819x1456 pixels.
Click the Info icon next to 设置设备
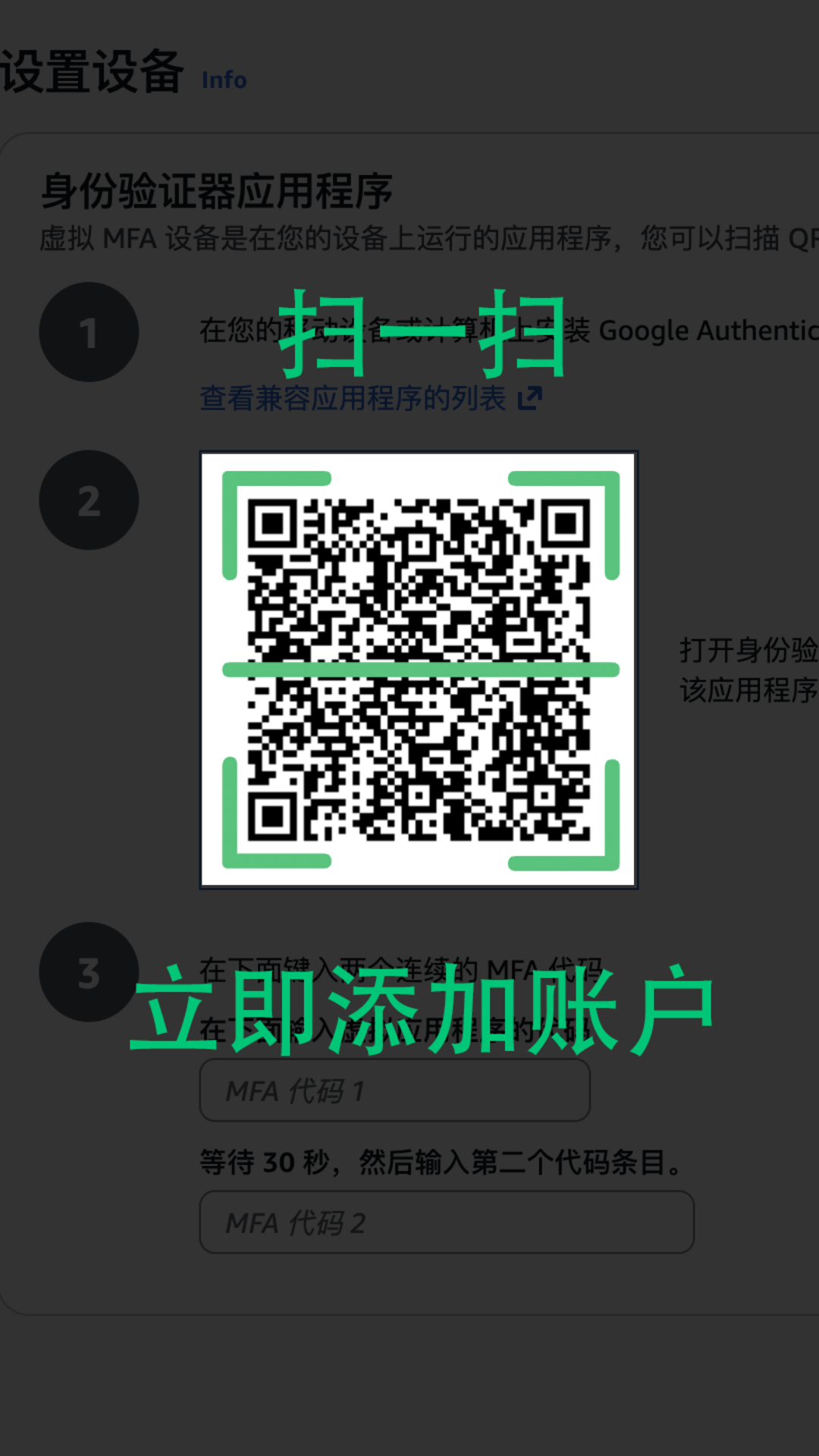pyautogui.click(x=224, y=80)
